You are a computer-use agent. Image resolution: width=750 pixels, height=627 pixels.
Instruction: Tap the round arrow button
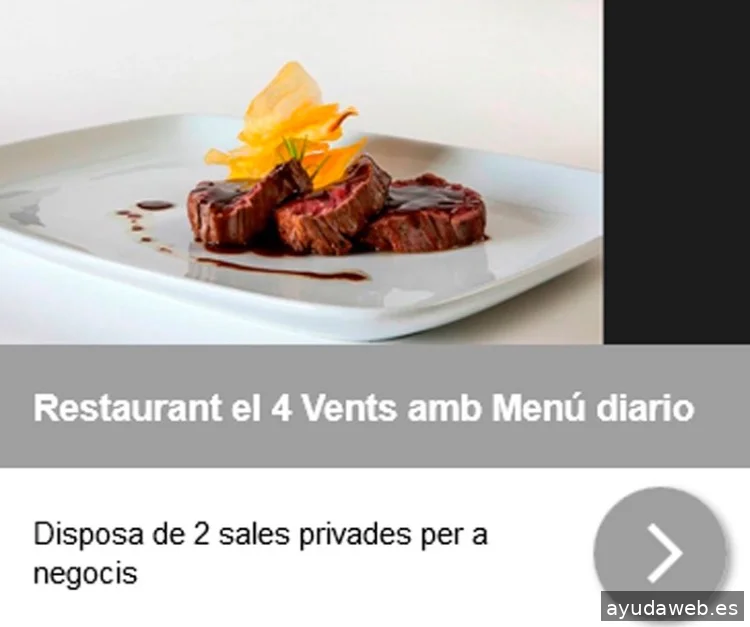pyautogui.click(x=660, y=550)
